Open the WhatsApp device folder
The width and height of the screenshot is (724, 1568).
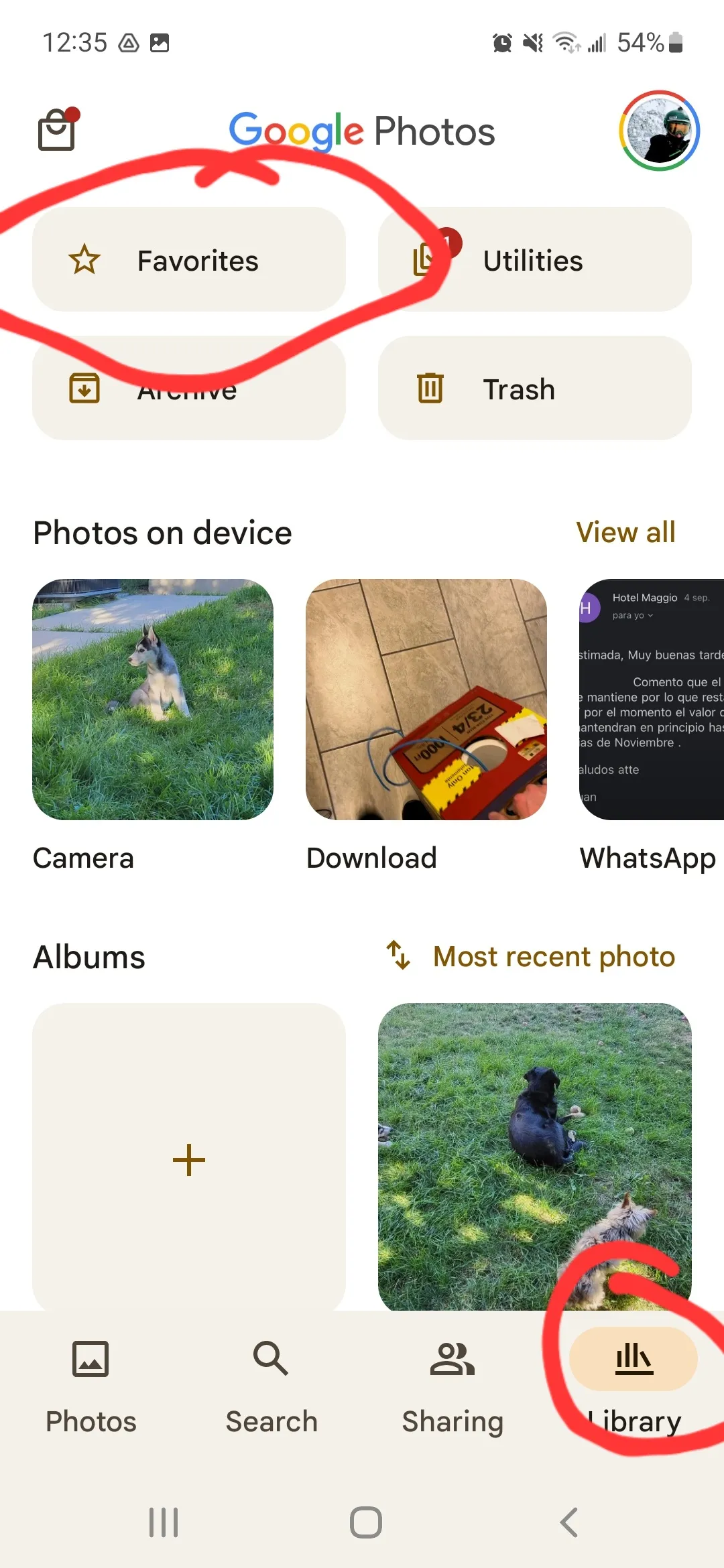pyautogui.click(x=652, y=700)
